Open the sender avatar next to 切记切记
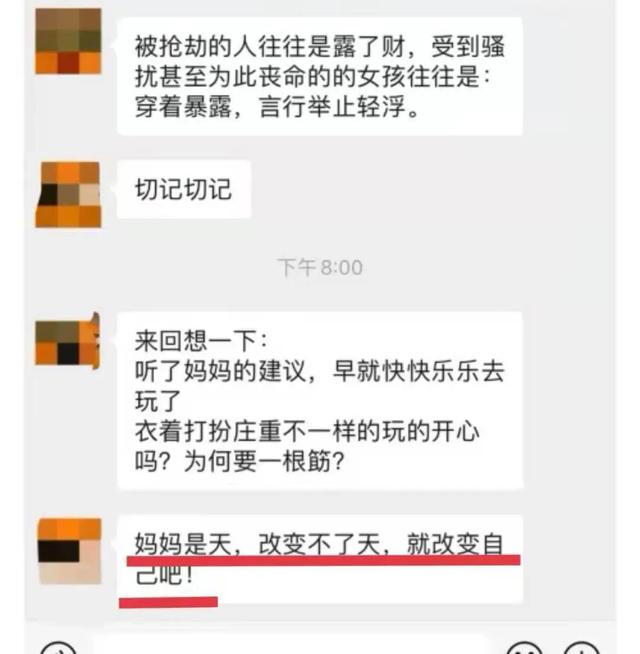 coord(68,193)
